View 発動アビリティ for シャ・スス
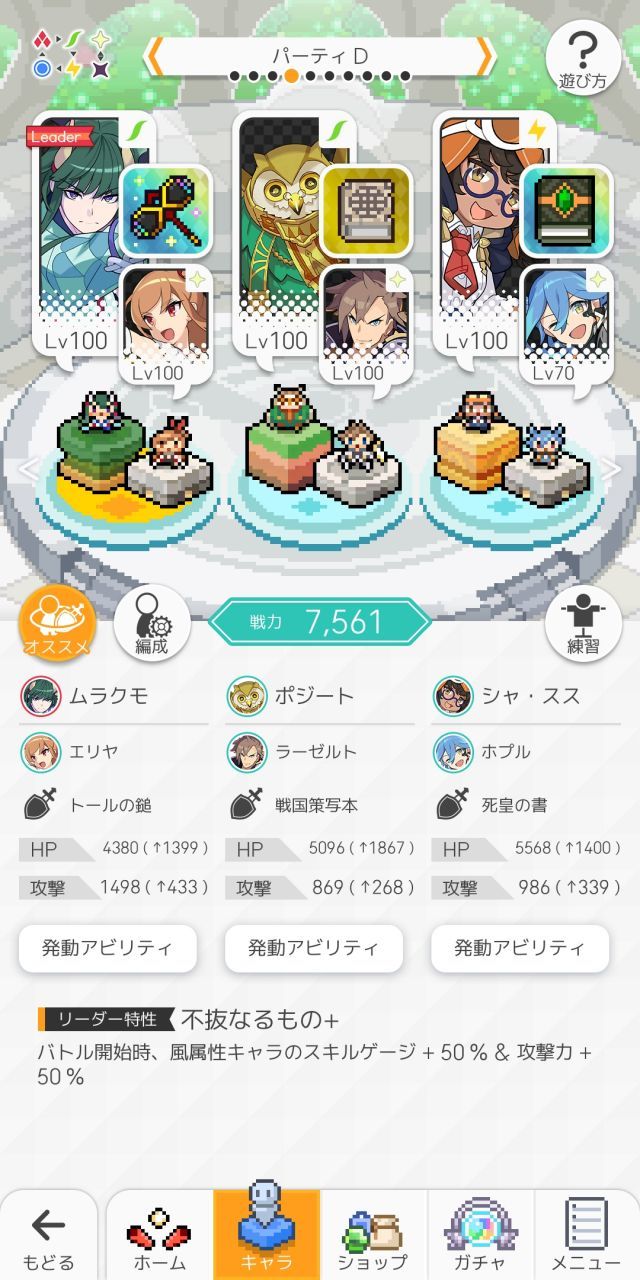The image size is (640, 1280). click(520, 948)
